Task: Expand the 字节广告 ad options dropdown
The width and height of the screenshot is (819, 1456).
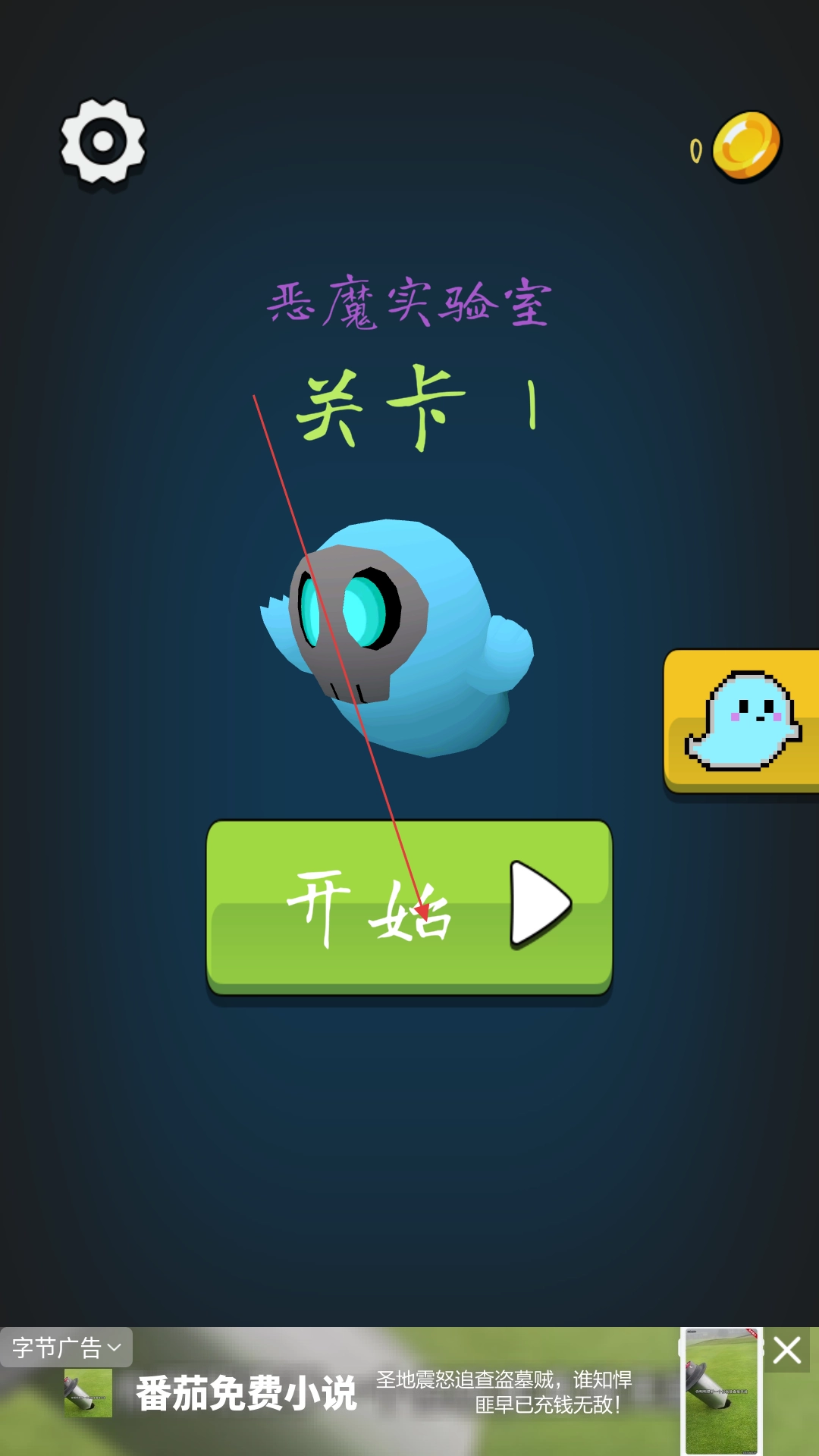Action: tap(67, 1348)
